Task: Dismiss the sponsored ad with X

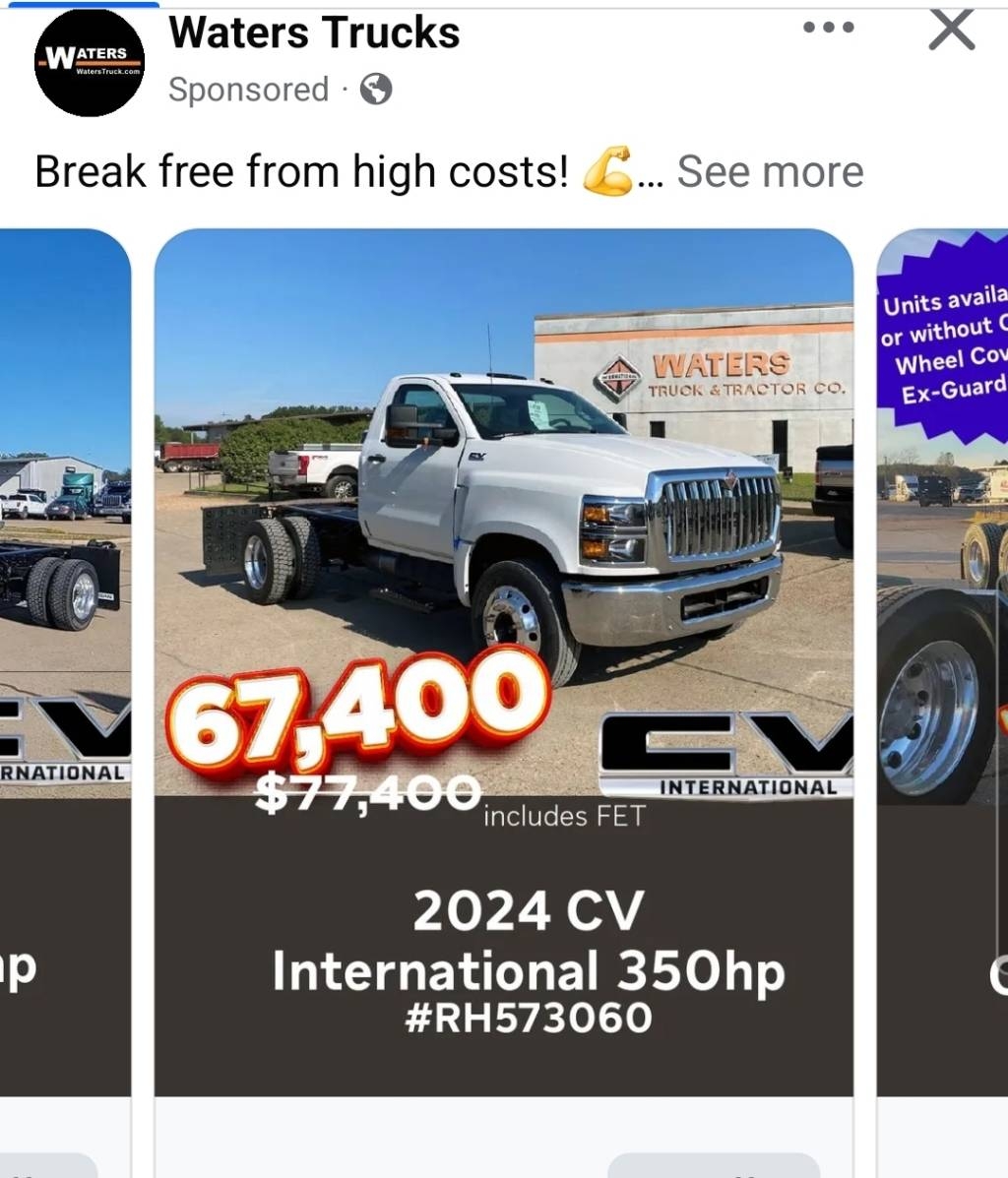Action: click(x=951, y=30)
